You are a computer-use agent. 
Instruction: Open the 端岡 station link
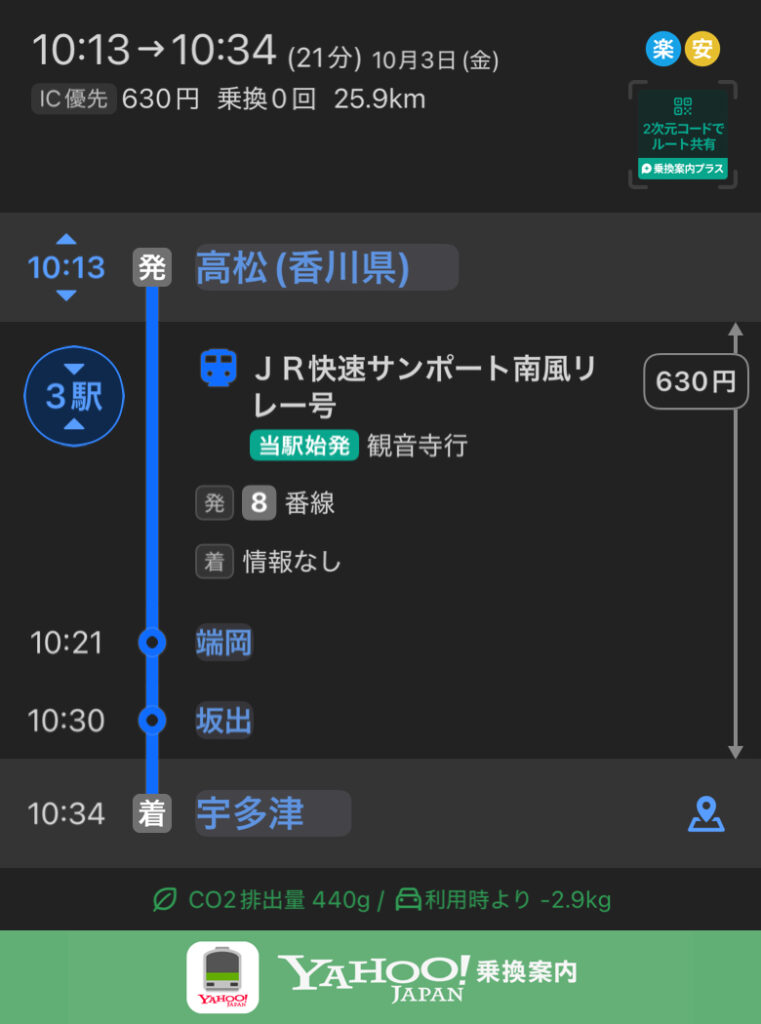click(224, 642)
